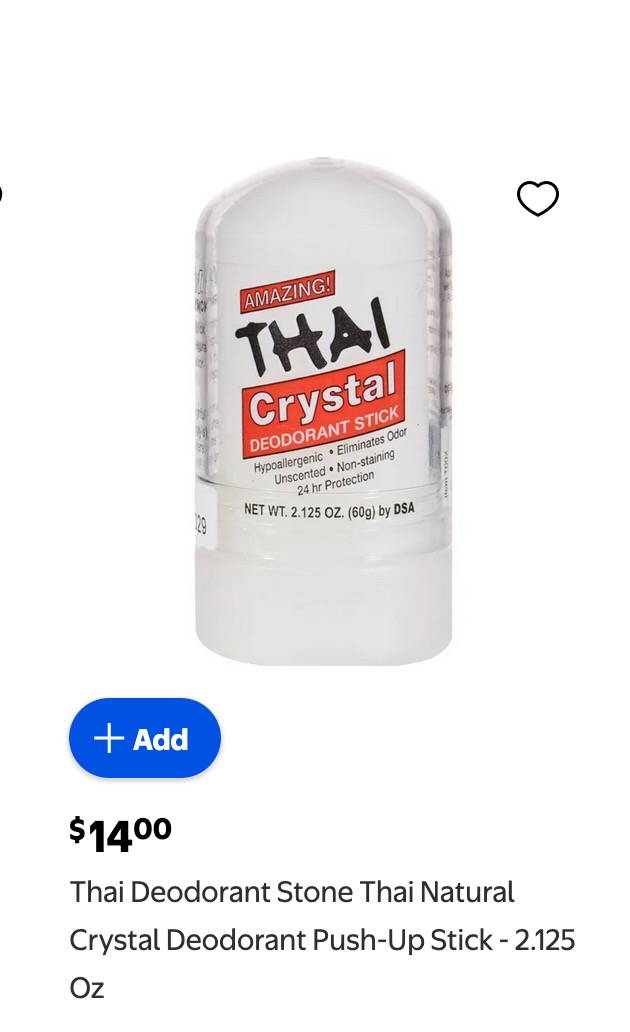Open the Thai Crystal Deodorant product image

323,410
